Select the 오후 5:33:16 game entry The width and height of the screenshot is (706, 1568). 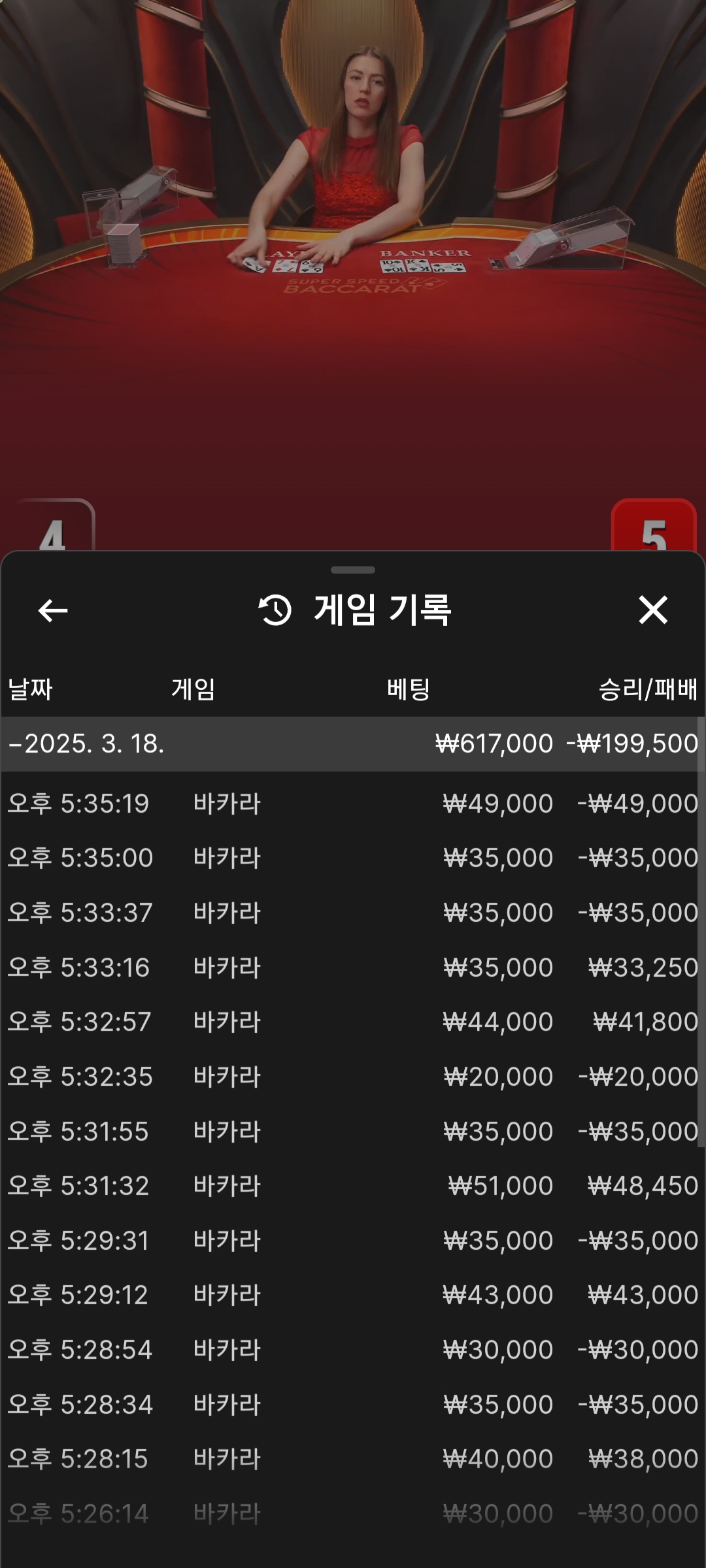coord(353,968)
